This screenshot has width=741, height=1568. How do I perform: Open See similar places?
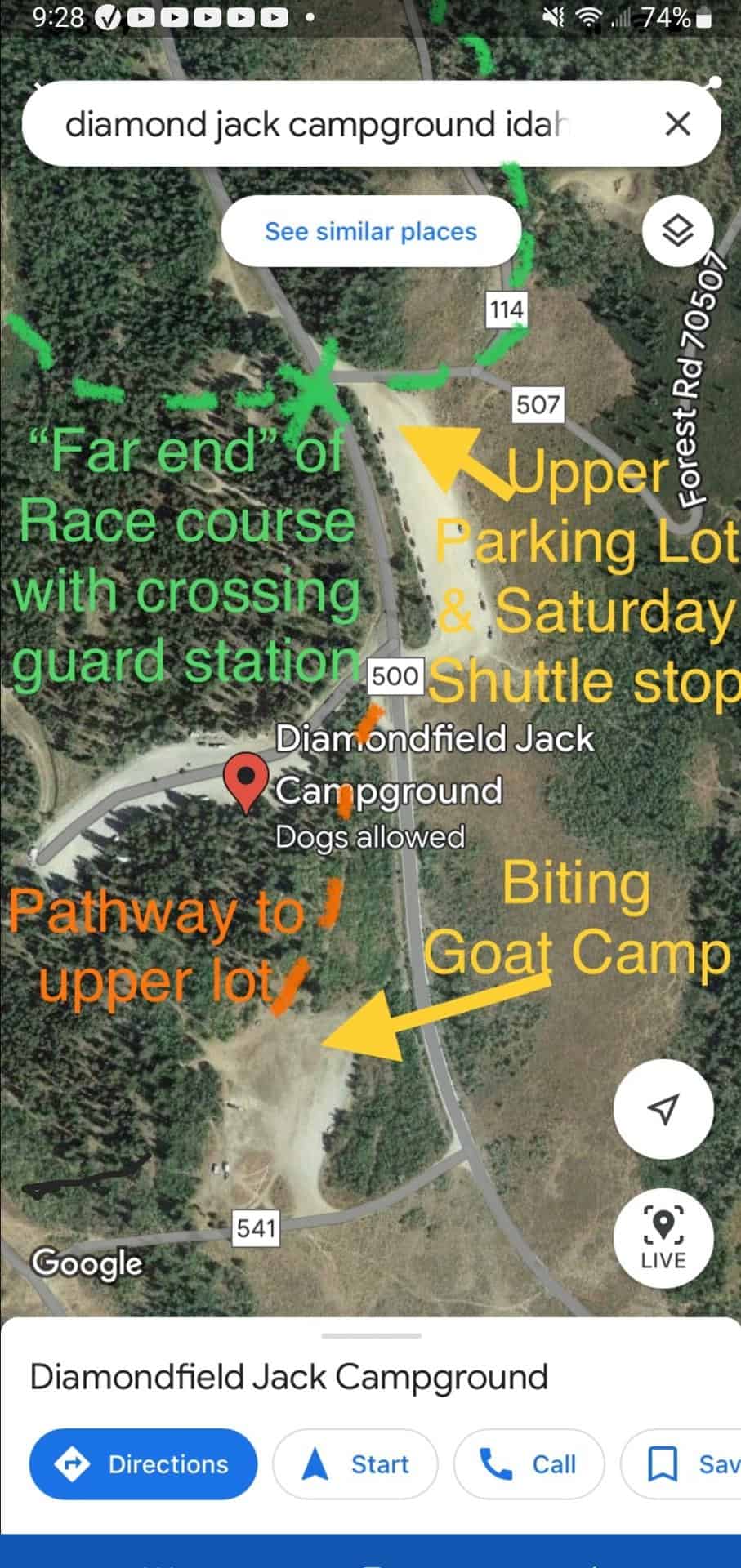click(371, 231)
